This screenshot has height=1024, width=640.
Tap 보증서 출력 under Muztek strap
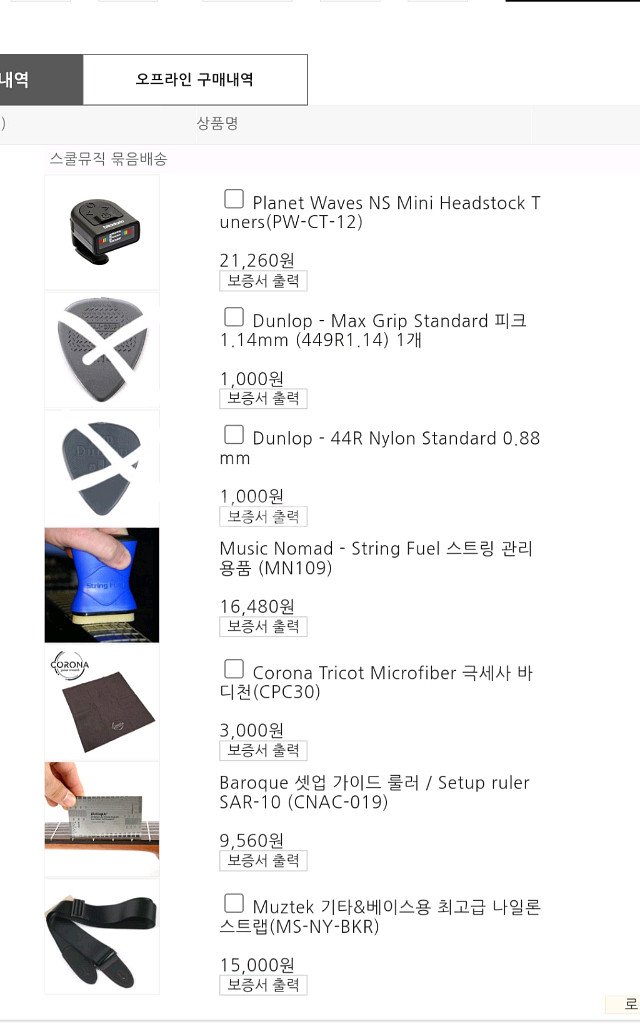click(263, 985)
